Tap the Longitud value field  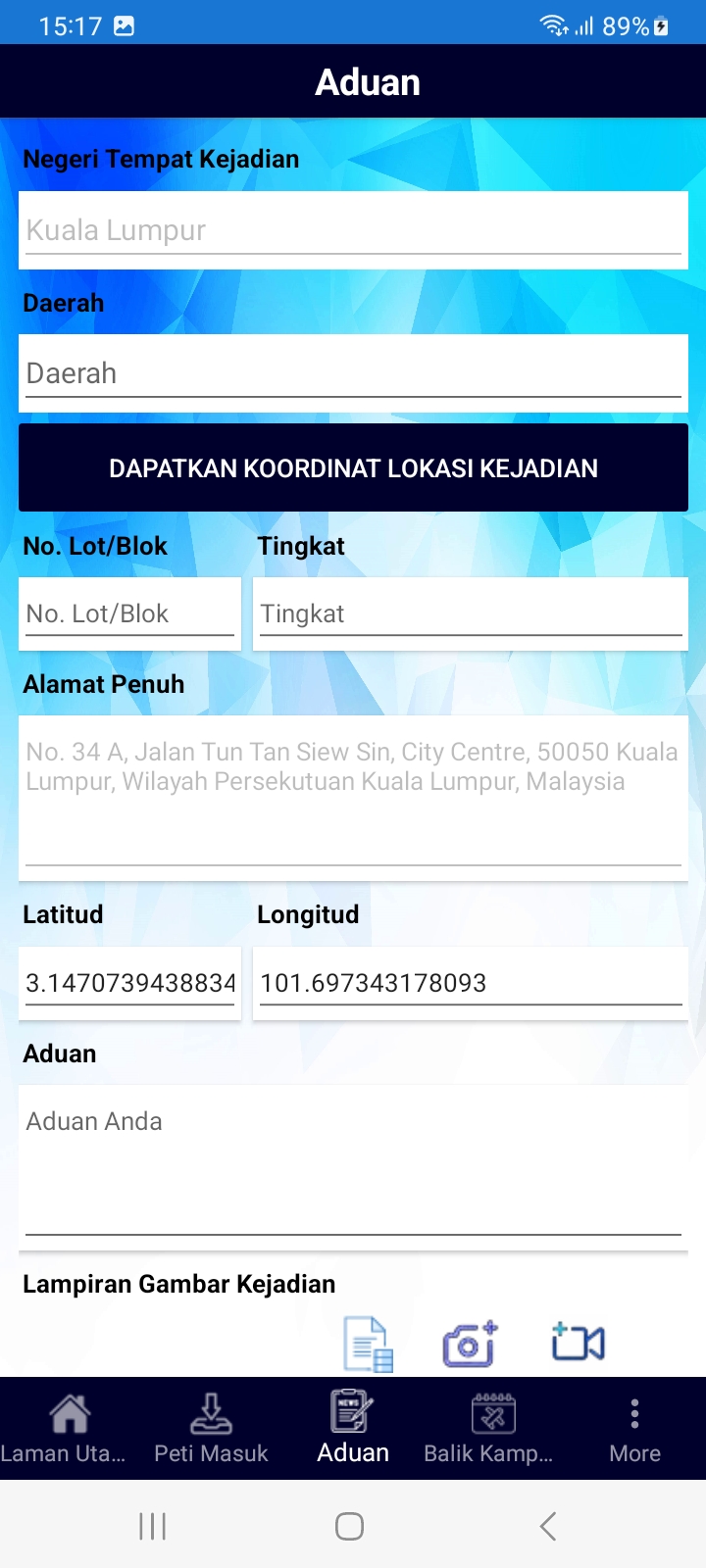[471, 983]
